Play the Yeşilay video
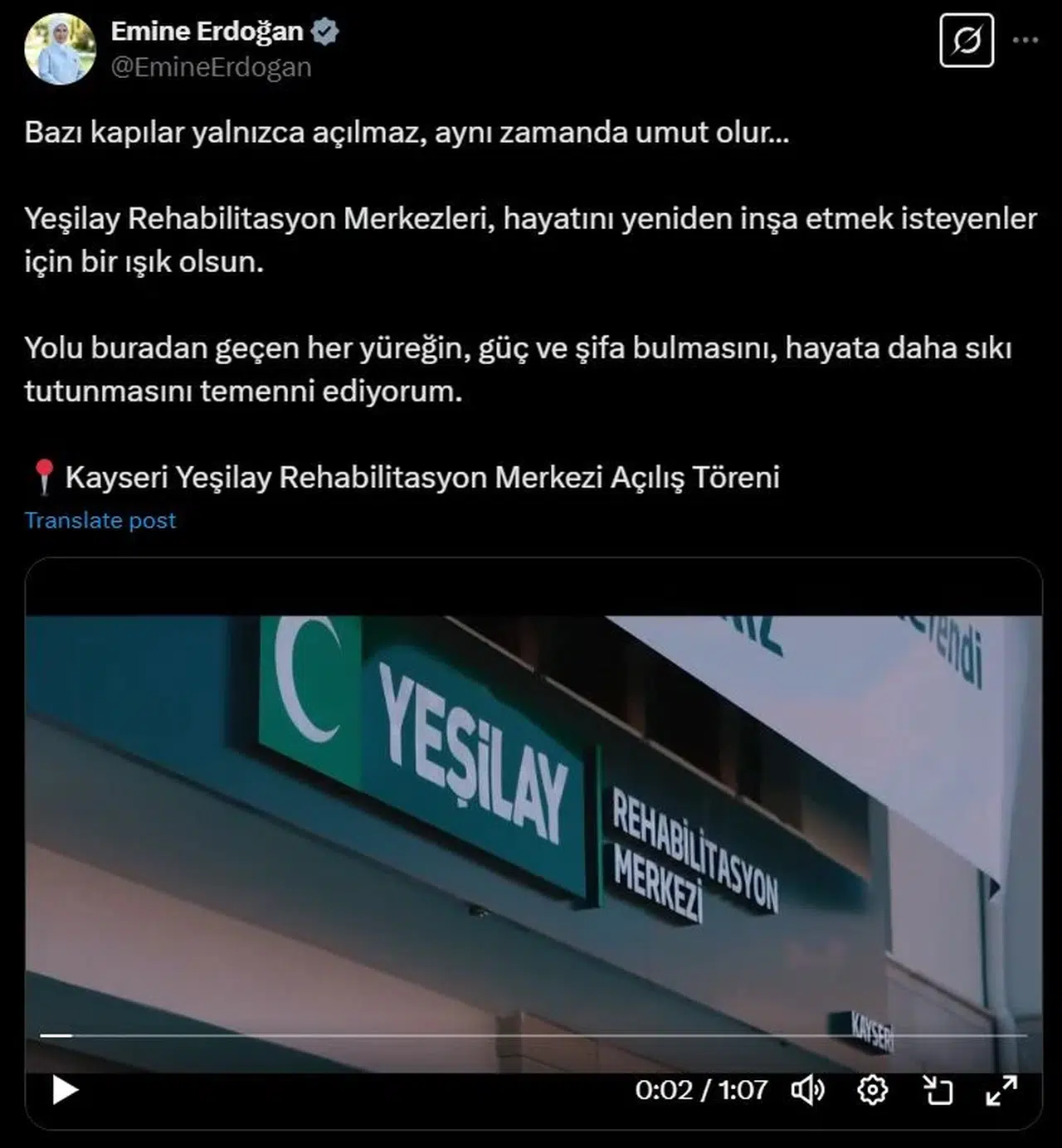 [65, 1090]
